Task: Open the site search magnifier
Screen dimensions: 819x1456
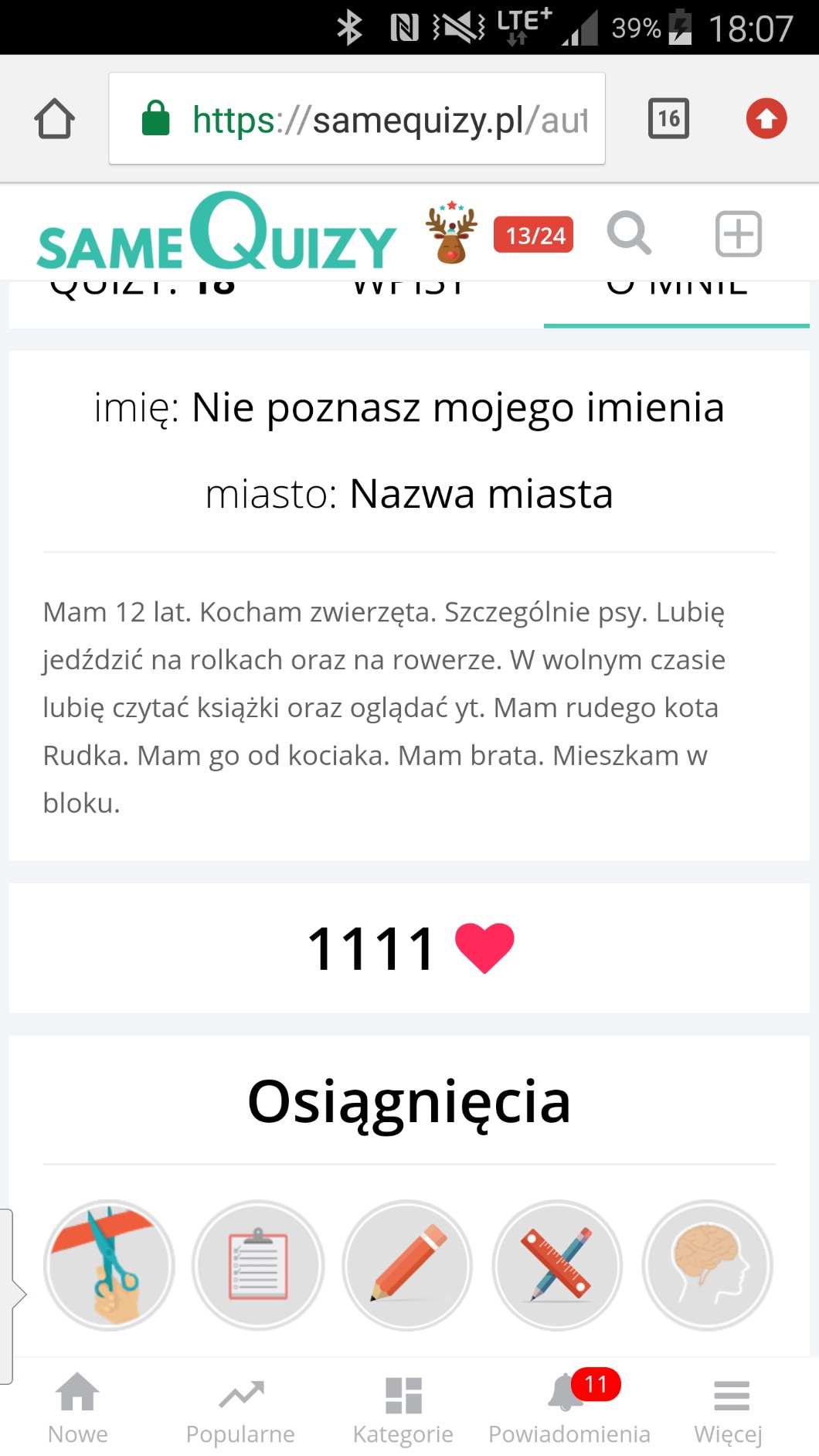Action: (629, 233)
